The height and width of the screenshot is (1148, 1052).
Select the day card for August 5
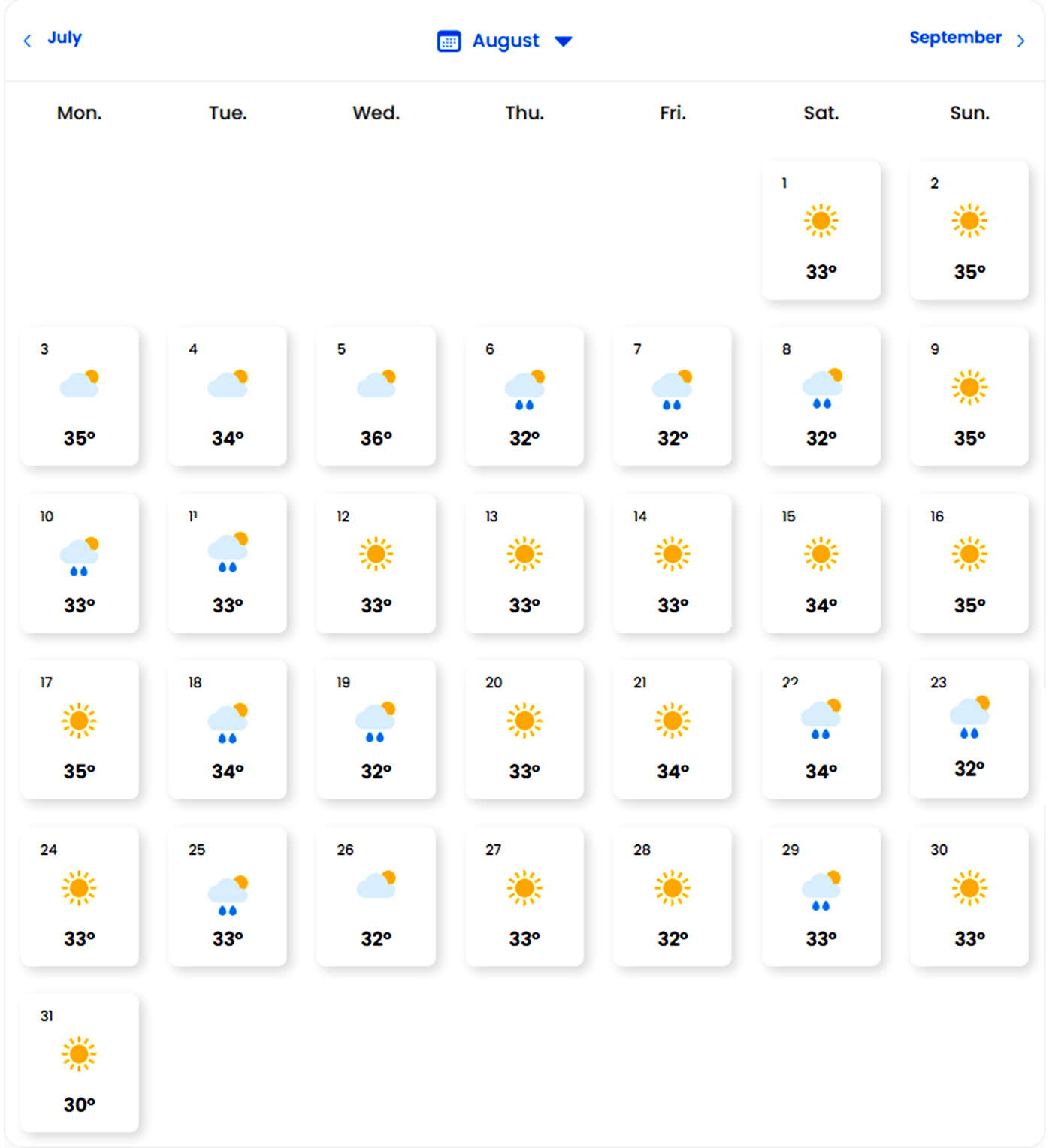point(376,396)
